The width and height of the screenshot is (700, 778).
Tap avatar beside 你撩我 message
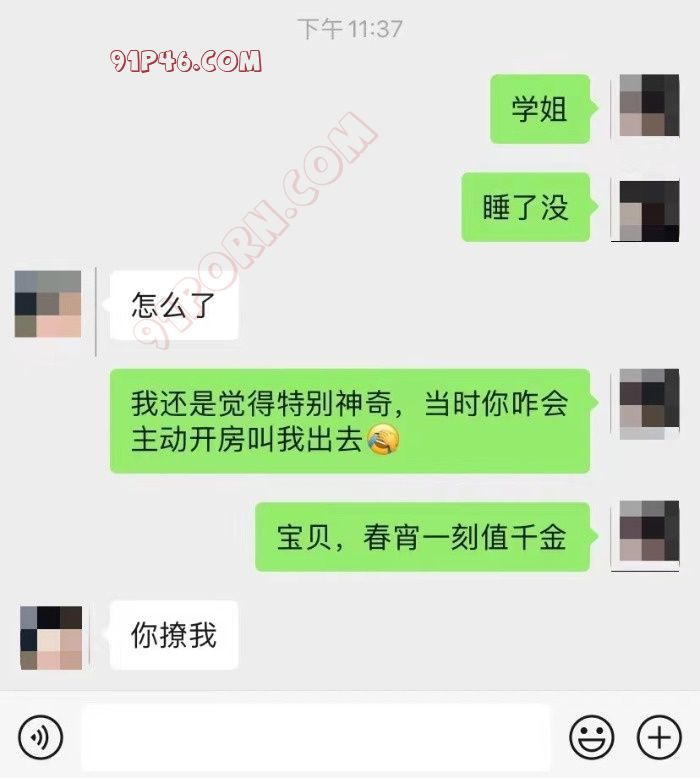click(x=50, y=637)
